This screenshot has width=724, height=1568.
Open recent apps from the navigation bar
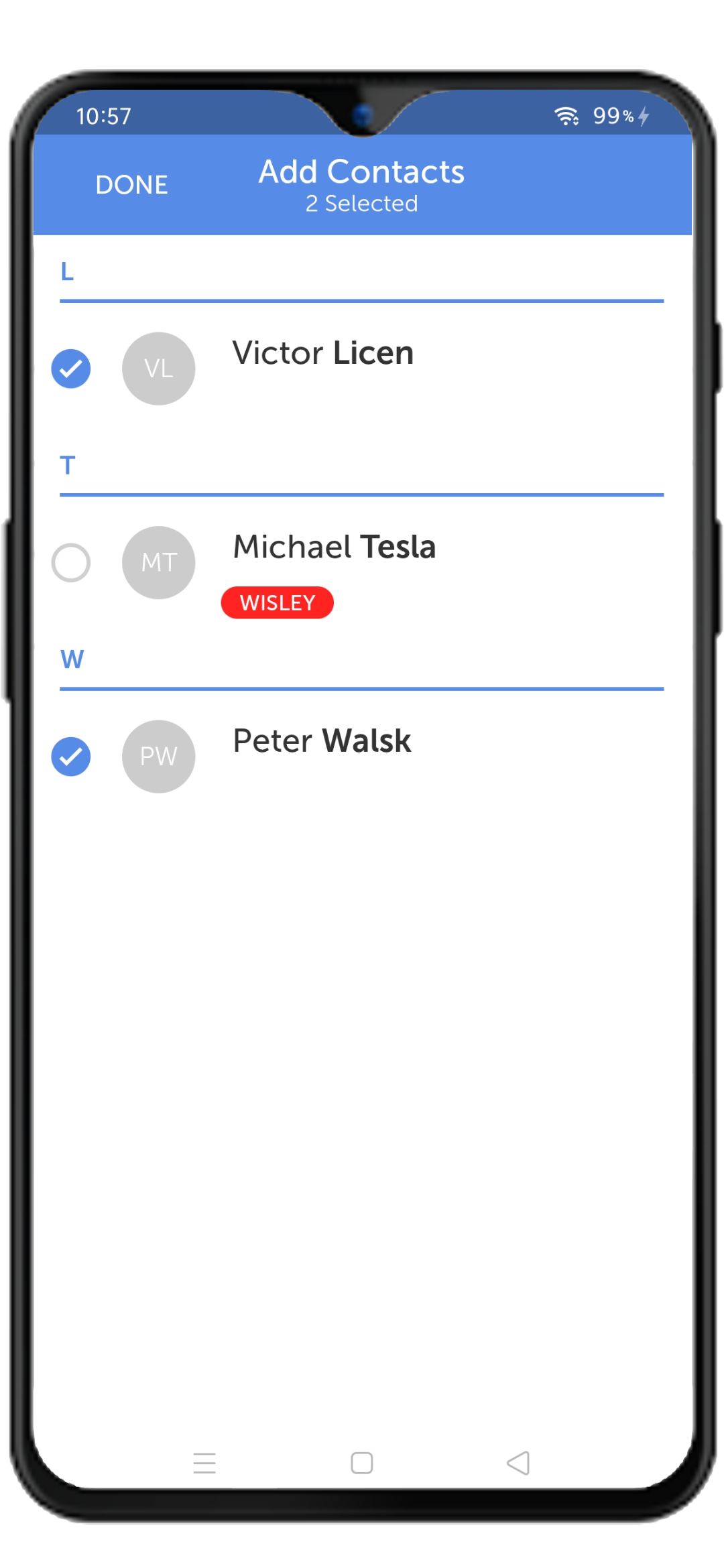point(204,1463)
